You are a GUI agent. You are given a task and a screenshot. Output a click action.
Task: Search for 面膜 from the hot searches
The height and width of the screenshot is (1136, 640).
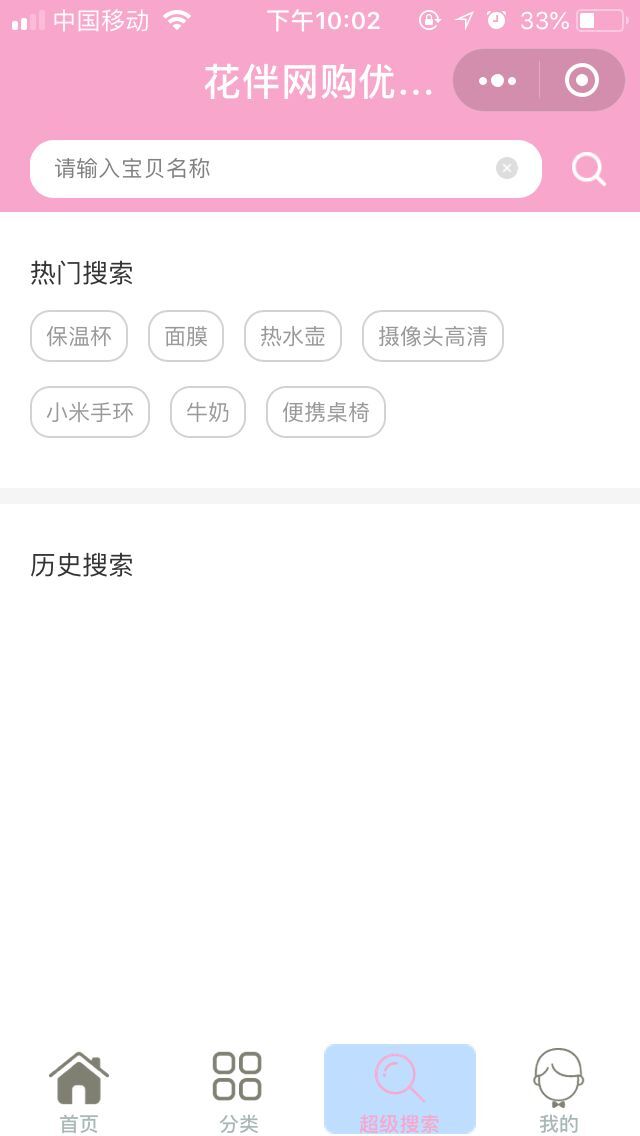click(186, 336)
